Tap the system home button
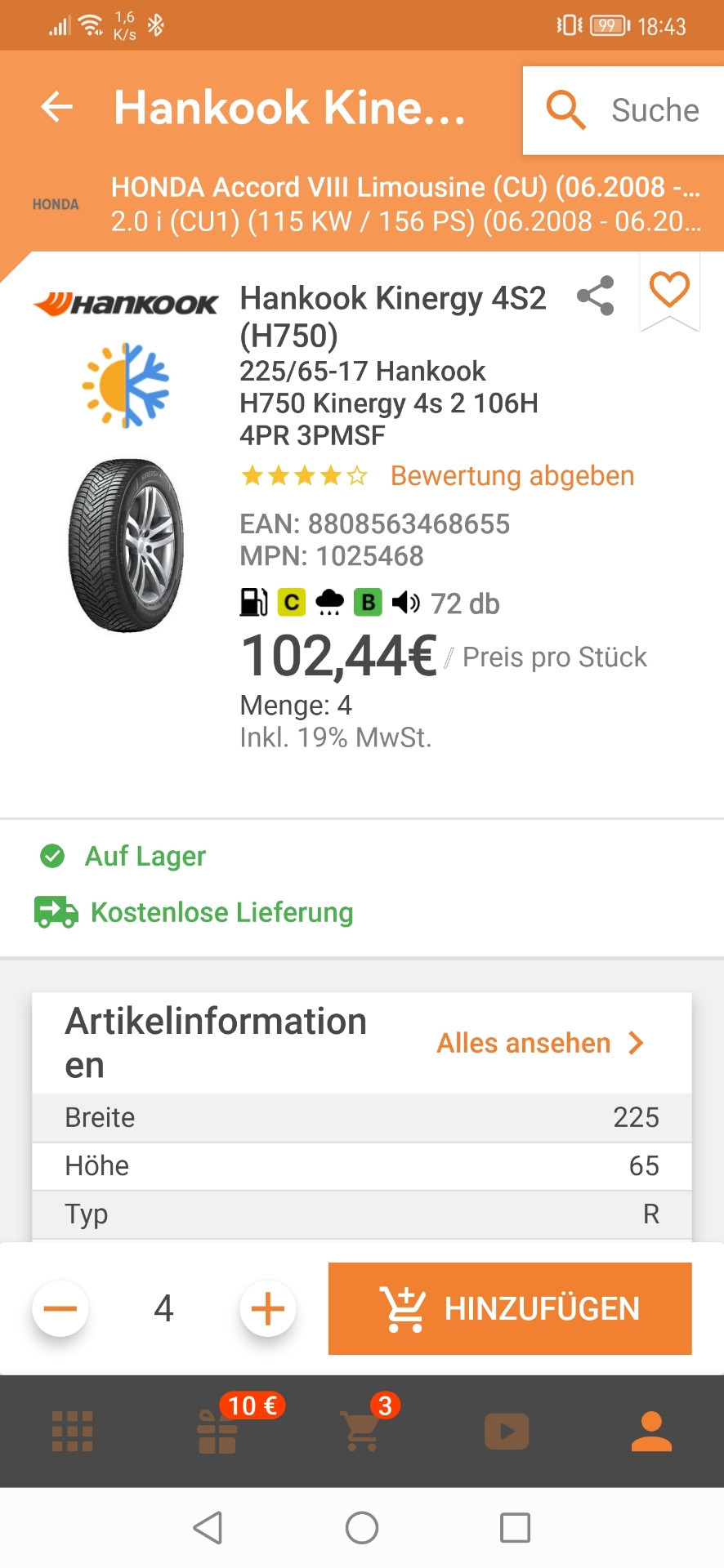Viewport: 724px width, 1568px height. pyautogui.click(x=362, y=1527)
